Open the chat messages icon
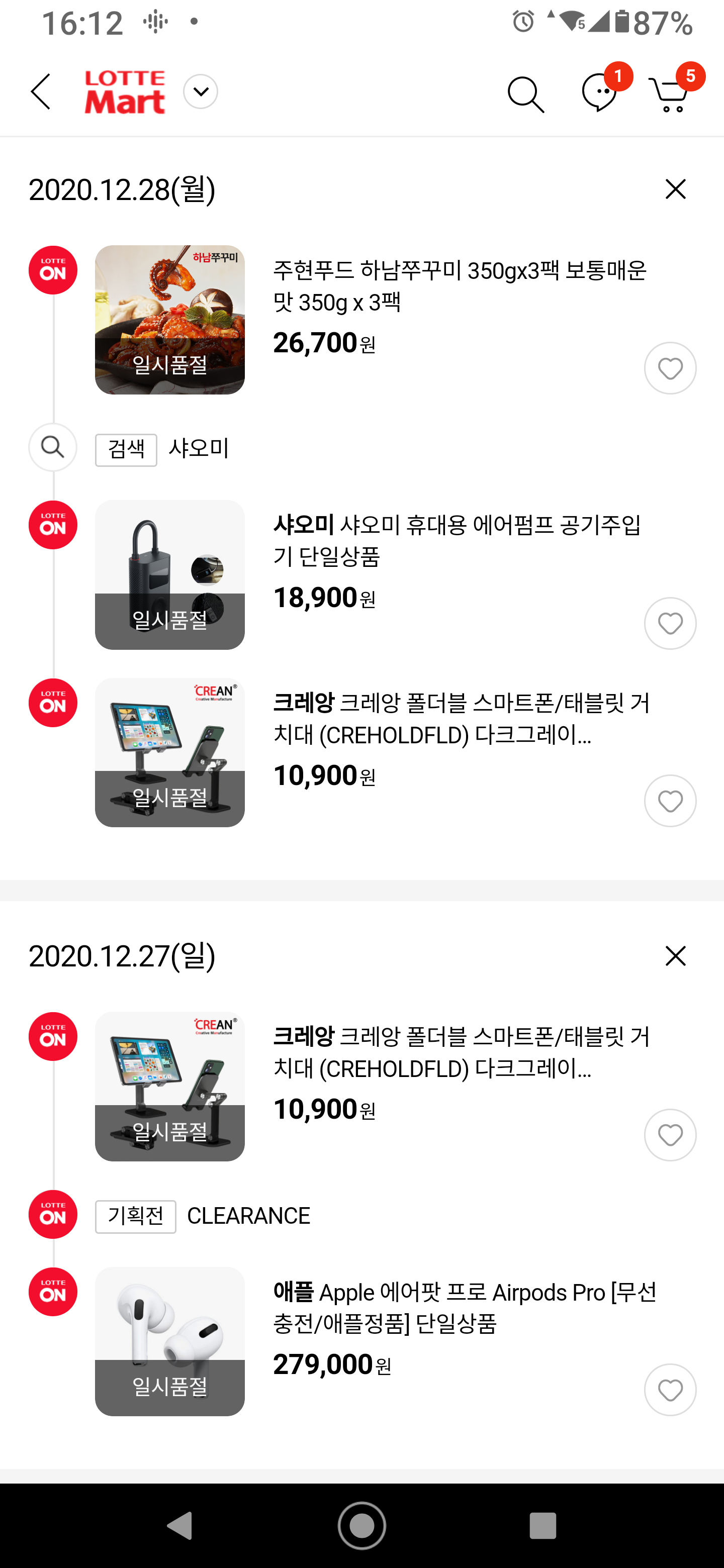724x1568 pixels. click(x=600, y=93)
